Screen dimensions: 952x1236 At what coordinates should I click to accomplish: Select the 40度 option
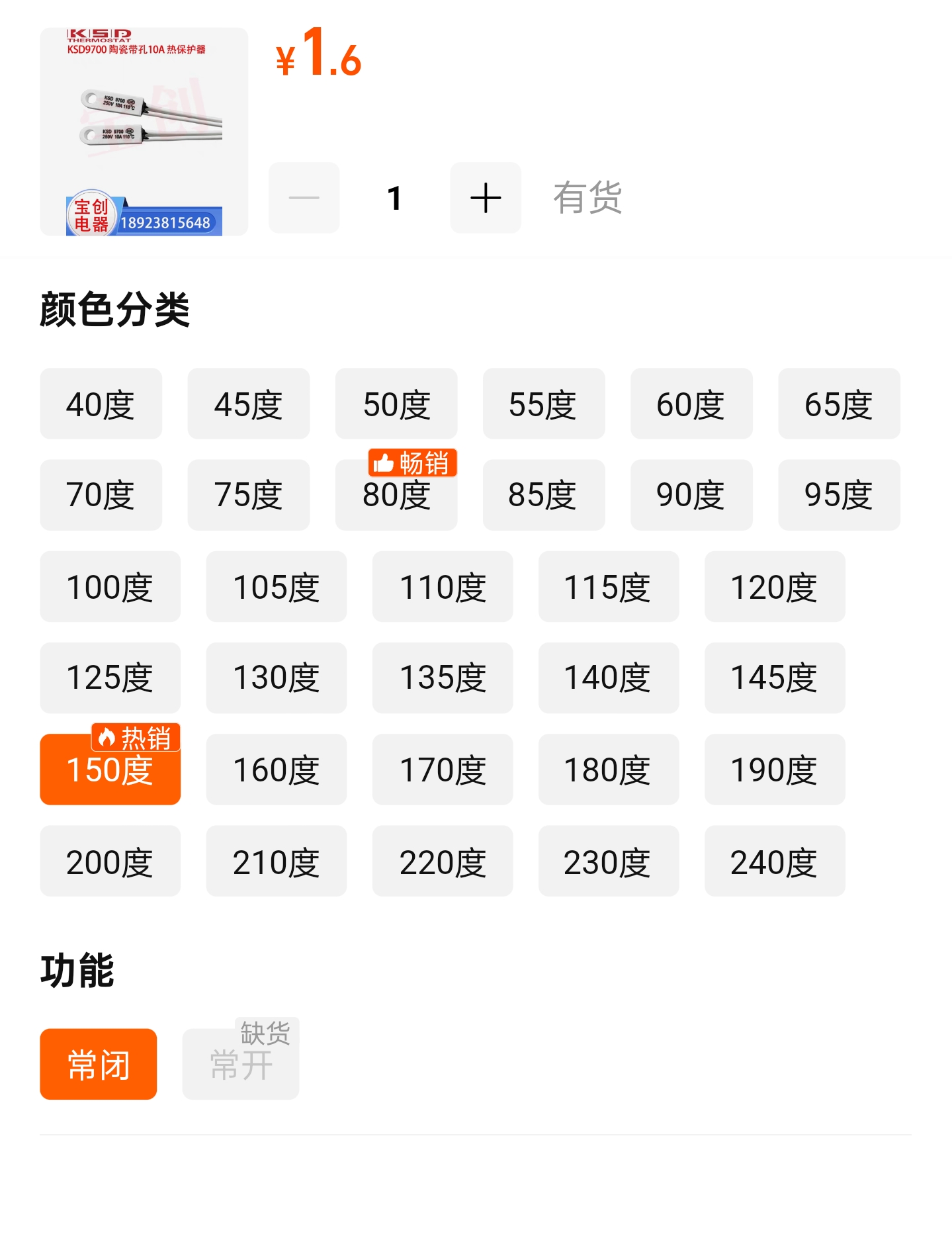tap(101, 404)
